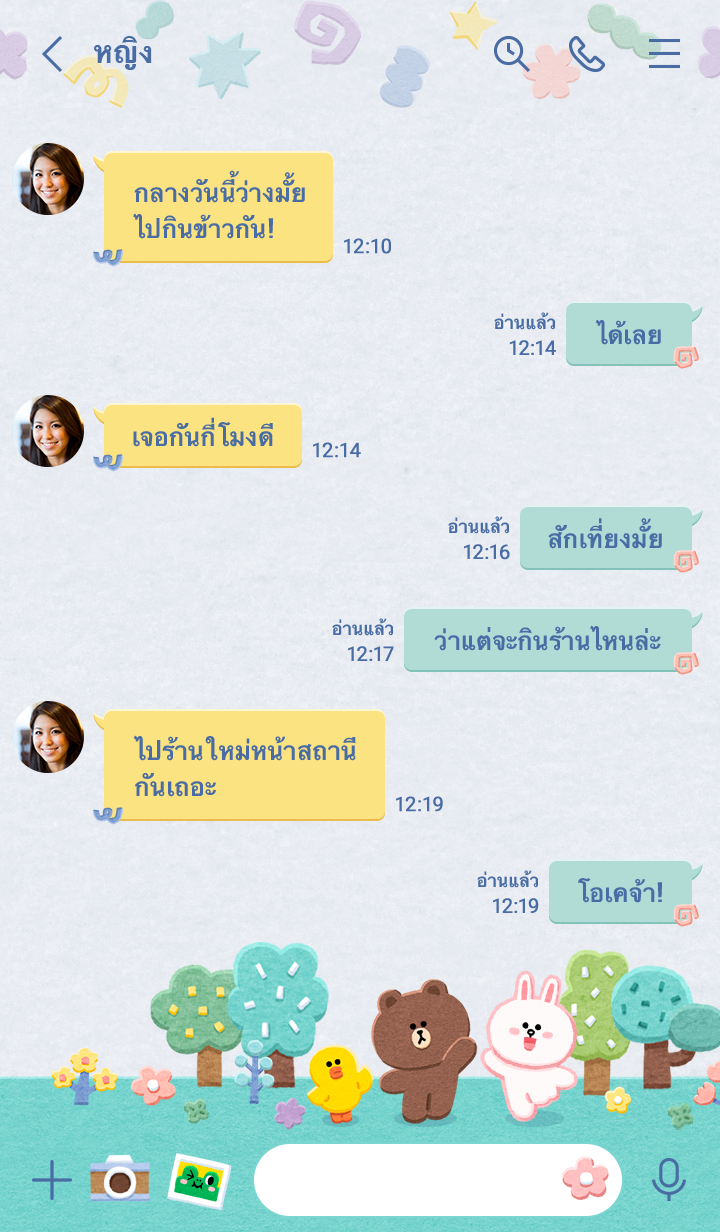Record a voice message with the microphone
The height and width of the screenshot is (1232, 720).
[668, 1181]
